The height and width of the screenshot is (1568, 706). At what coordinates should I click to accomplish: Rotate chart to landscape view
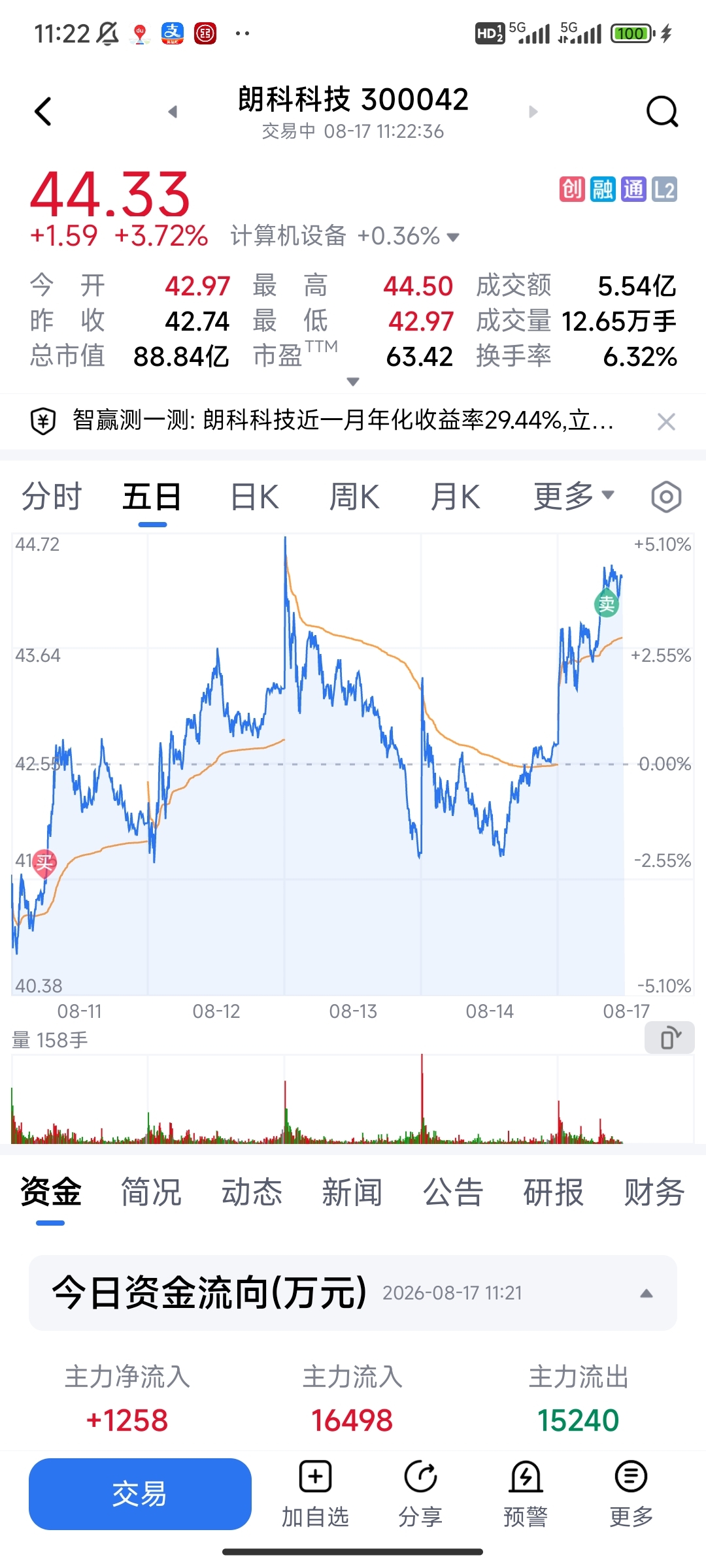coord(670,1038)
